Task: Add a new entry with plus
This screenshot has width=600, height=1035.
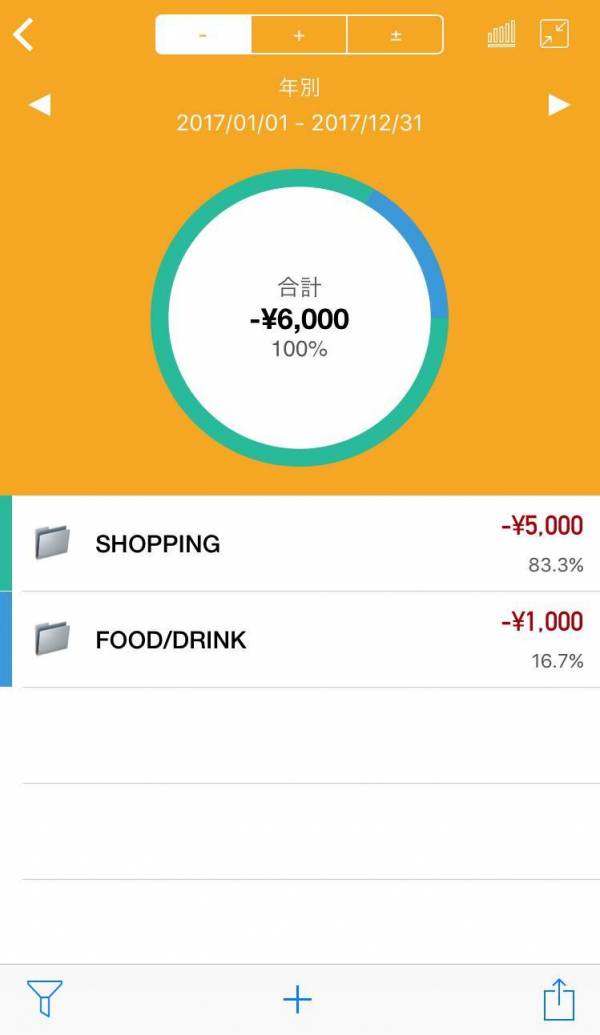Action: pos(297,999)
